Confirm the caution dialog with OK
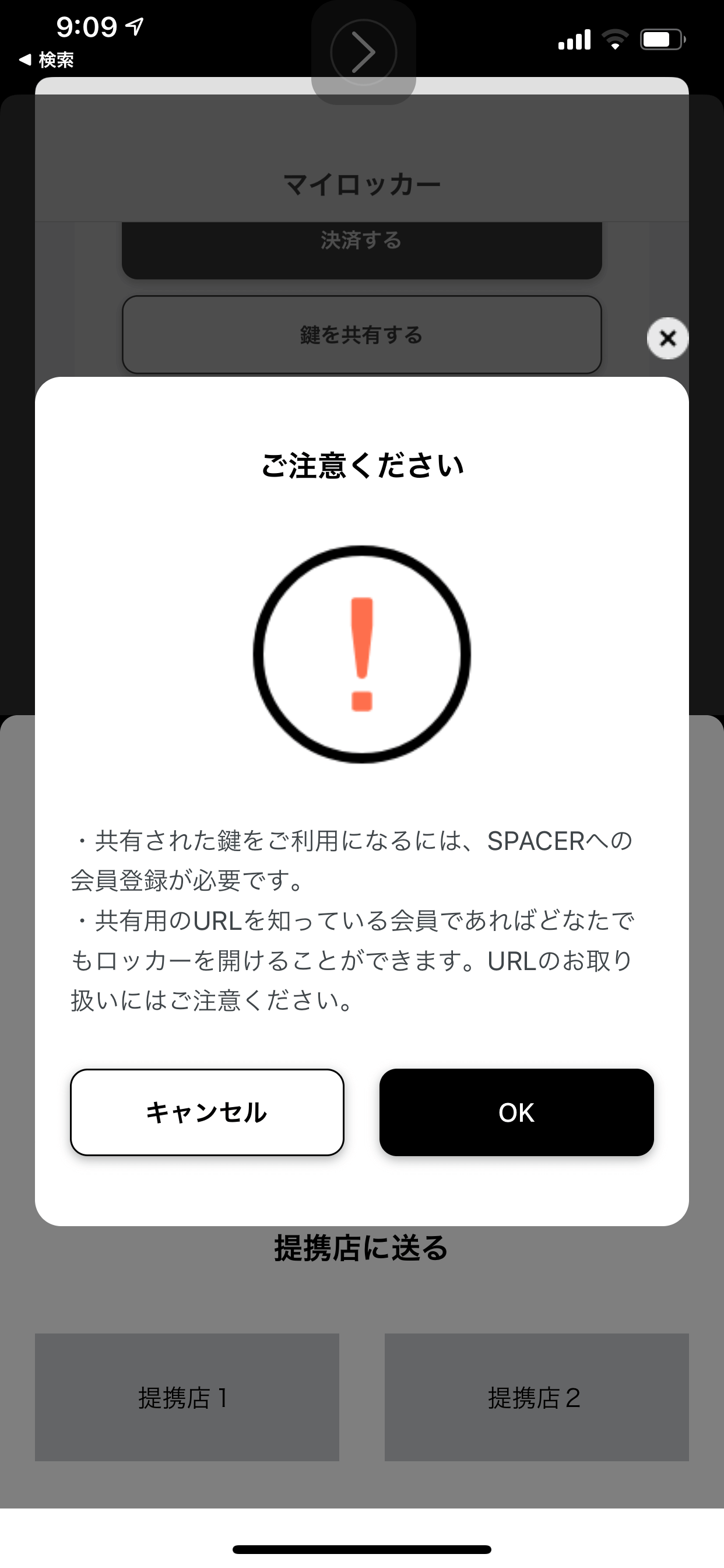Viewport: 724px width, 1568px height. click(516, 1112)
